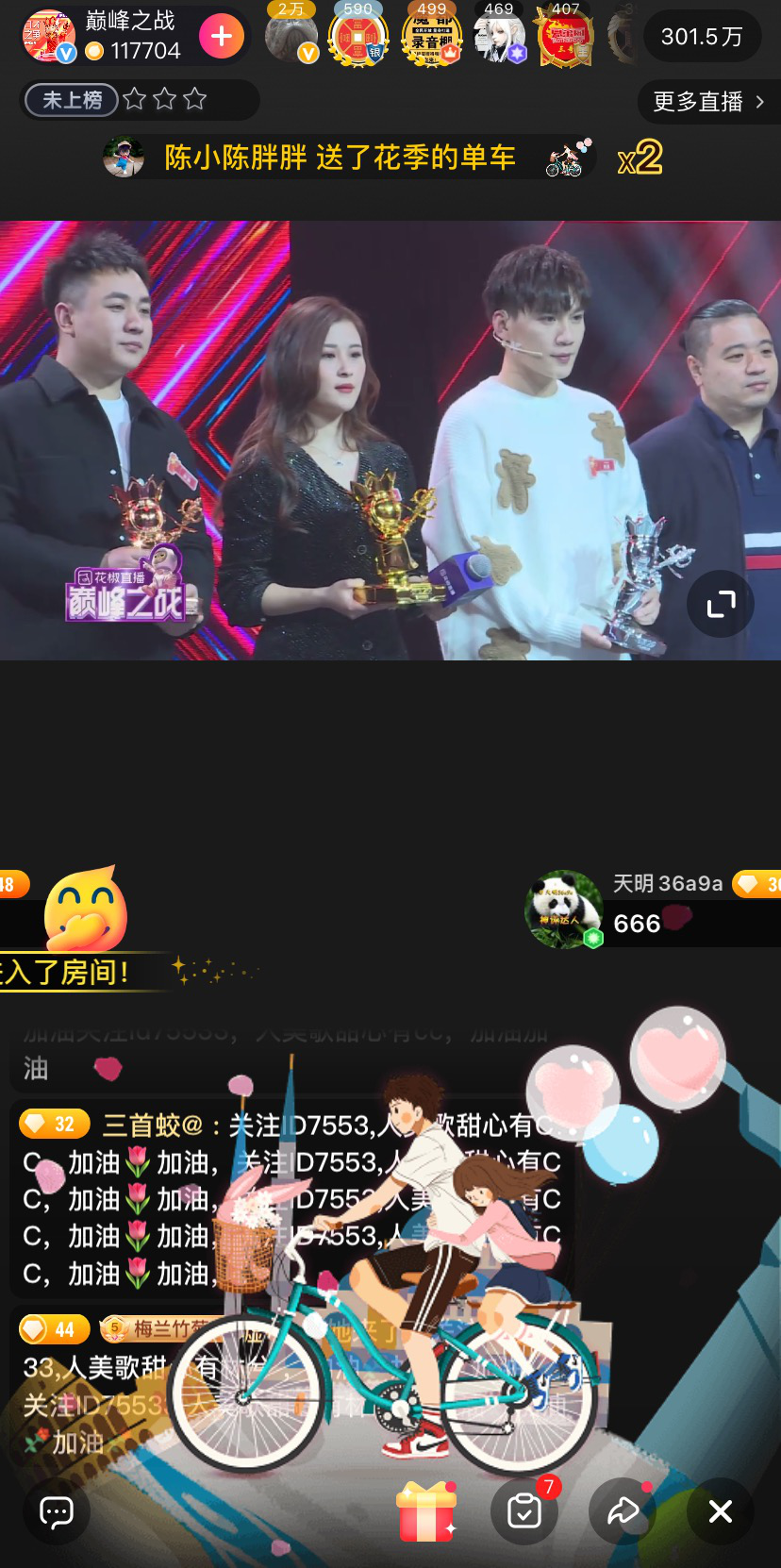Open the 未上榜 ranking badge
Screen dimensions: 781x1568
72,99
